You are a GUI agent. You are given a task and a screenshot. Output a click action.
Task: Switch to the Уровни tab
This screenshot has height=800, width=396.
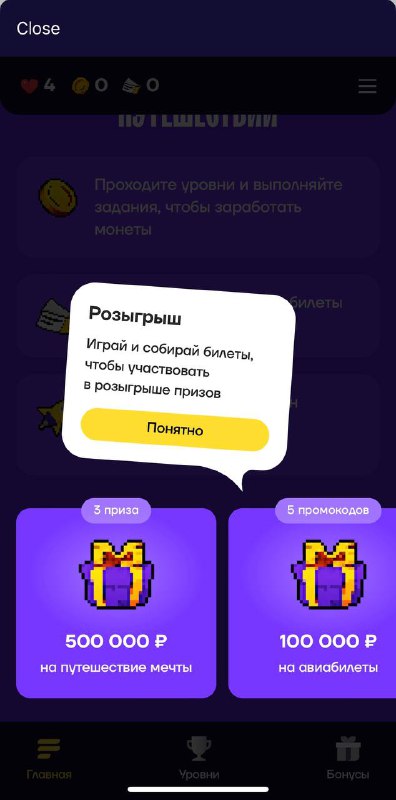tap(199, 759)
